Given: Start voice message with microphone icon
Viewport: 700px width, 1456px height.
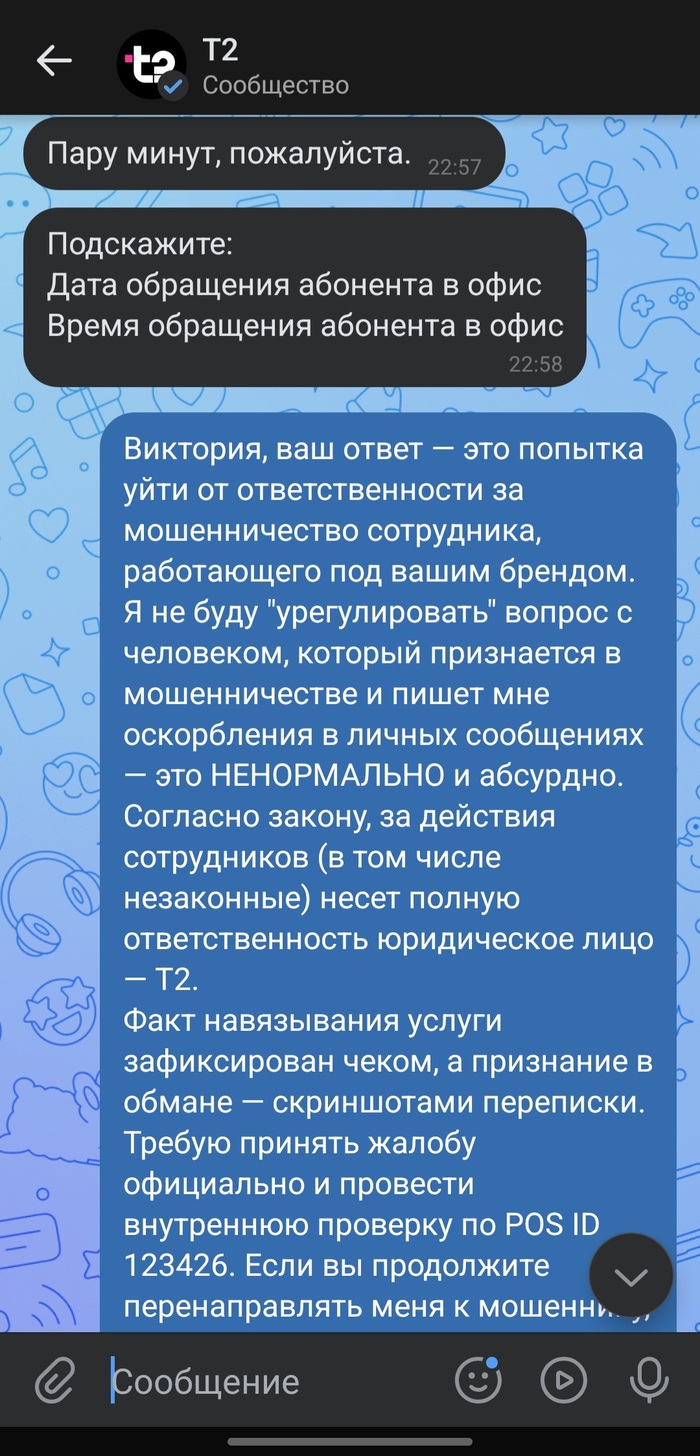Looking at the screenshot, I should tap(649, 1381).
